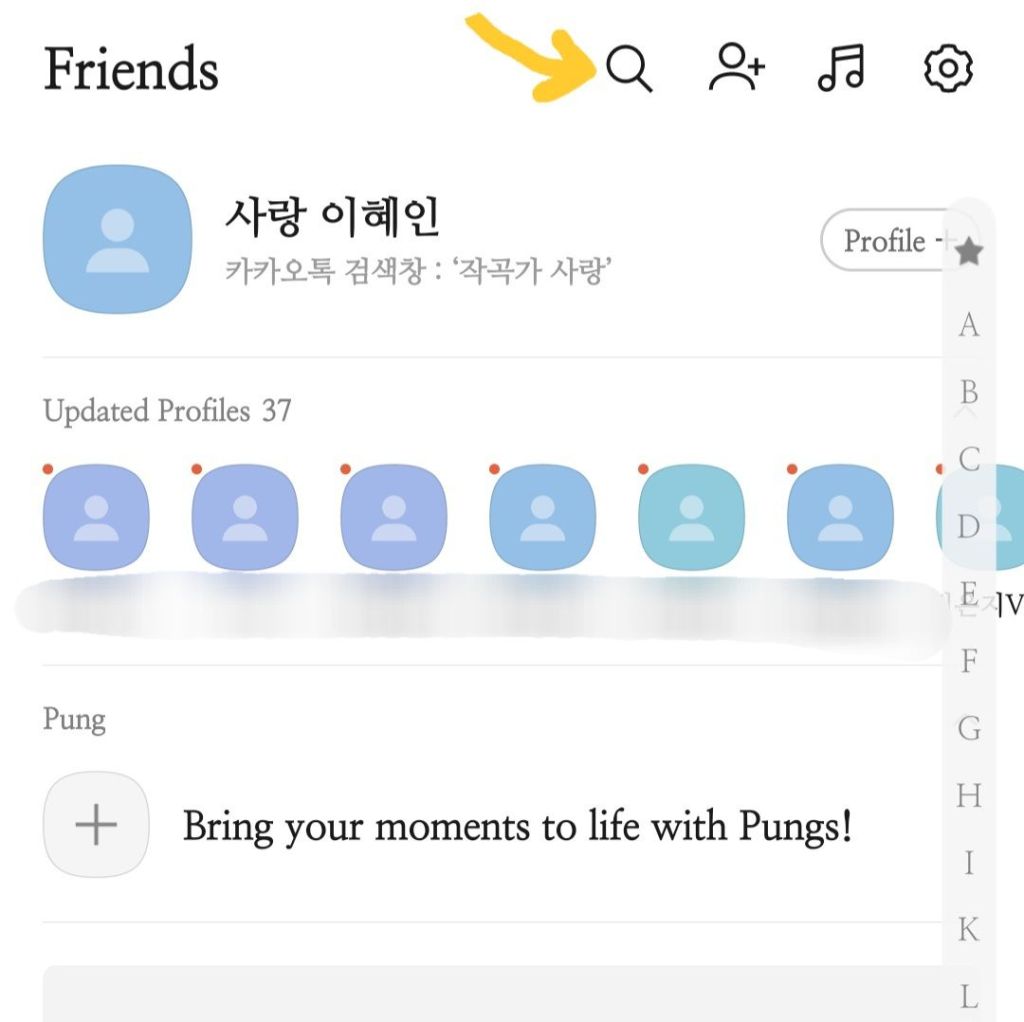Jump to letter H in the index

968,796
